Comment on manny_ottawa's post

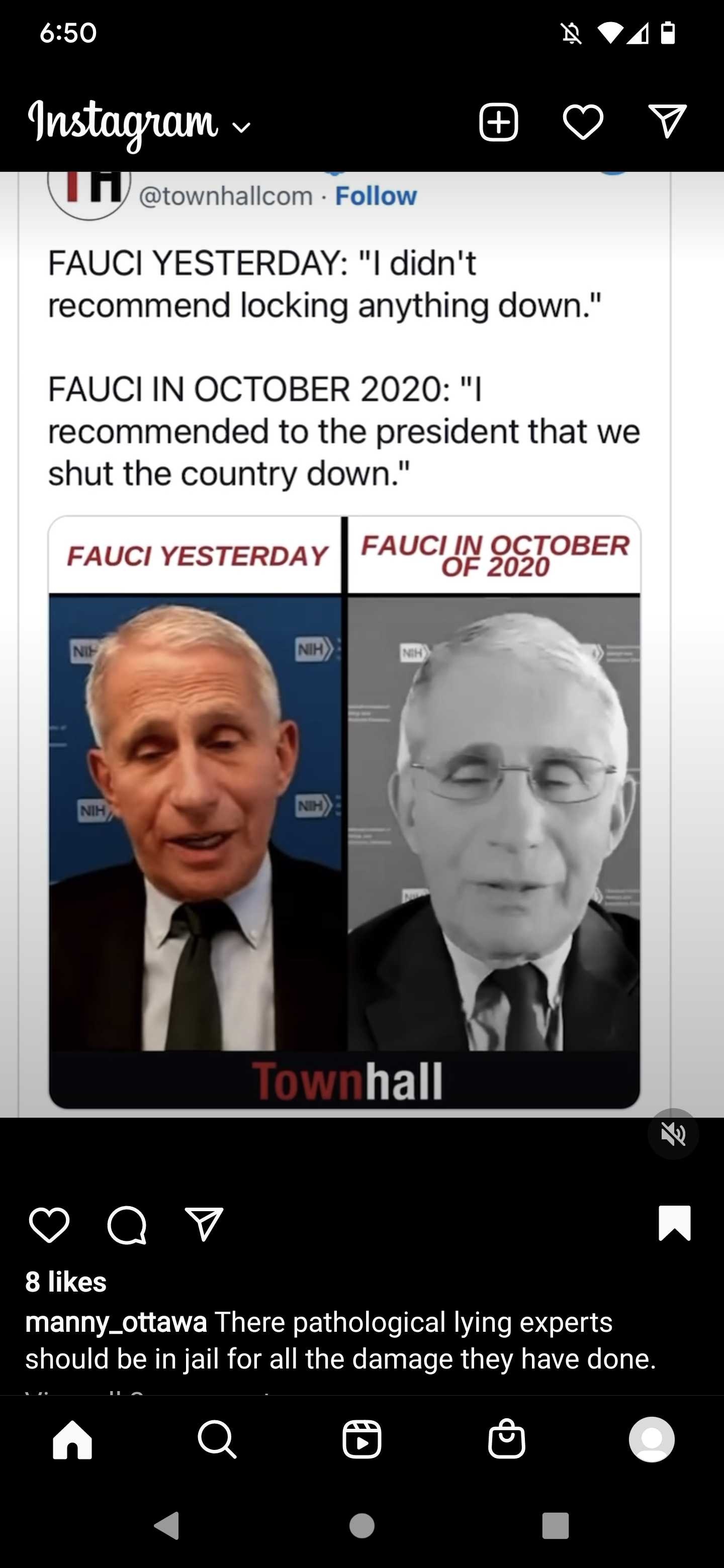(127, 1225)
